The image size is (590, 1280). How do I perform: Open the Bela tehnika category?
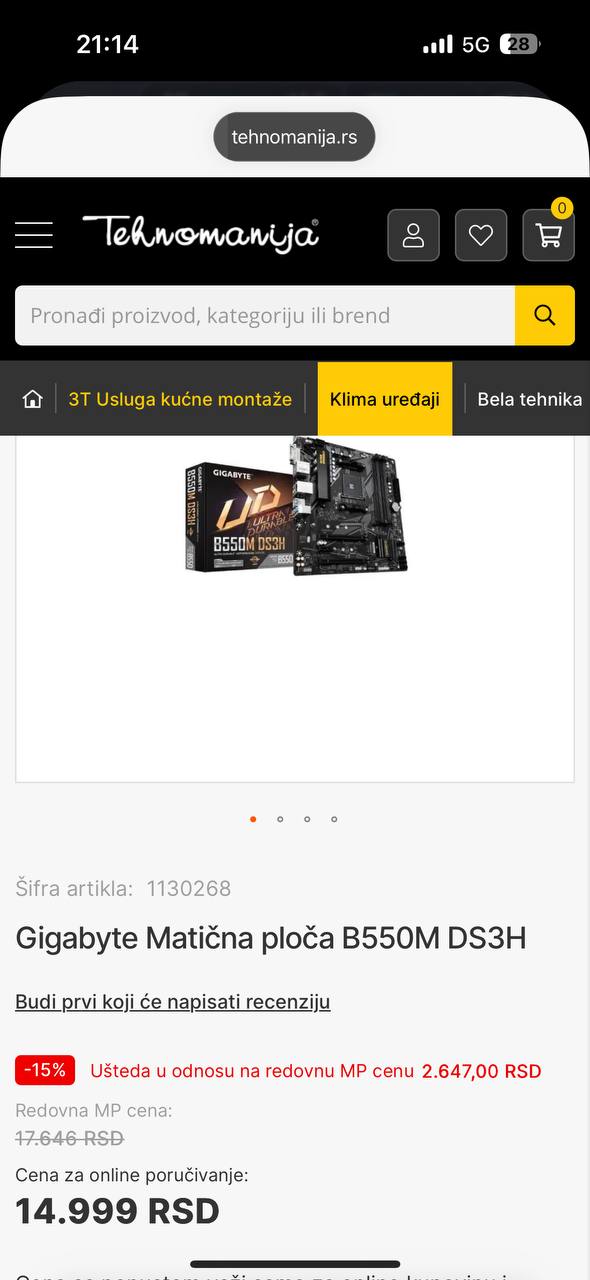coord(529,399)
